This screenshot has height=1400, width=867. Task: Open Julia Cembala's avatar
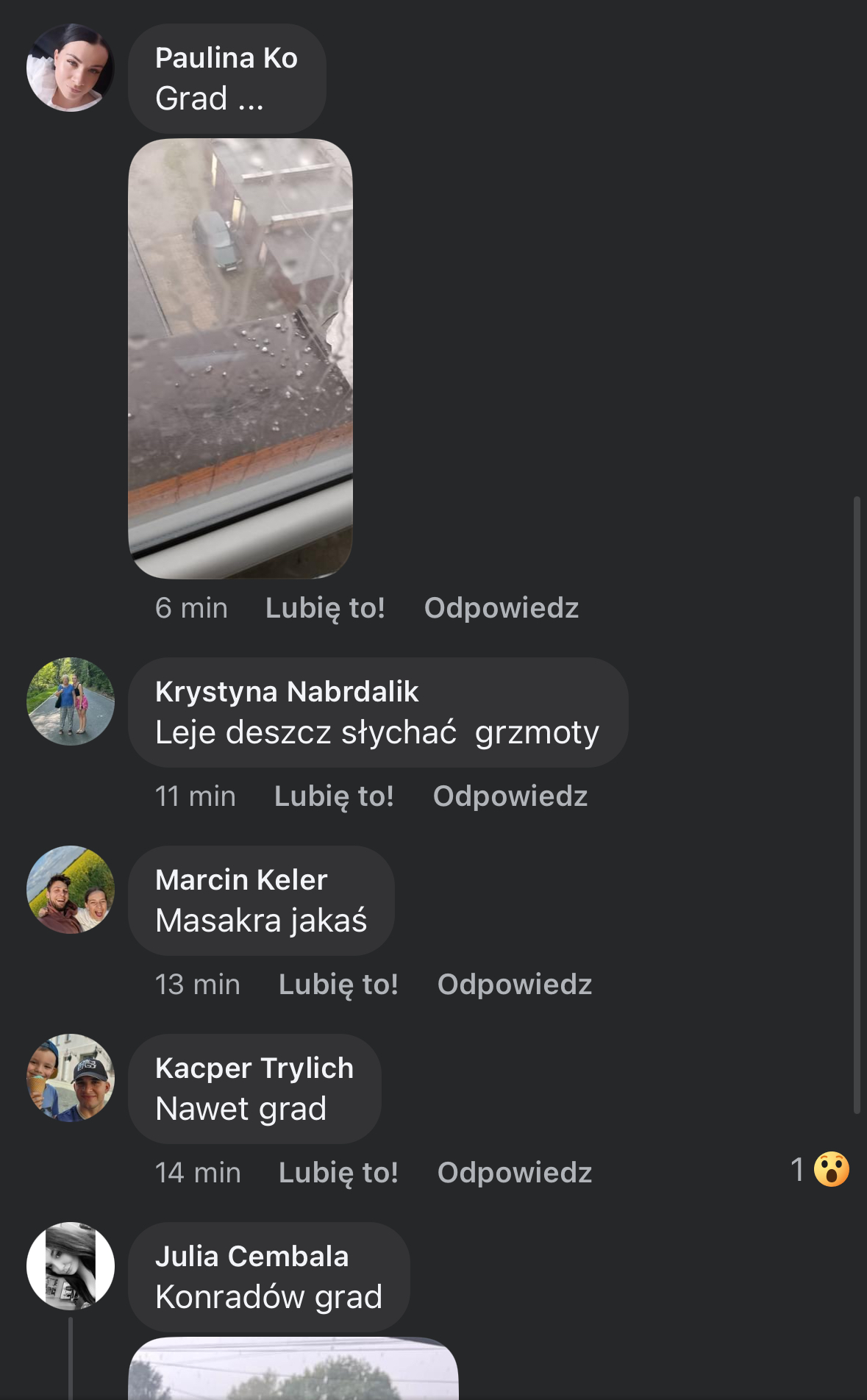pos(71,1266)
